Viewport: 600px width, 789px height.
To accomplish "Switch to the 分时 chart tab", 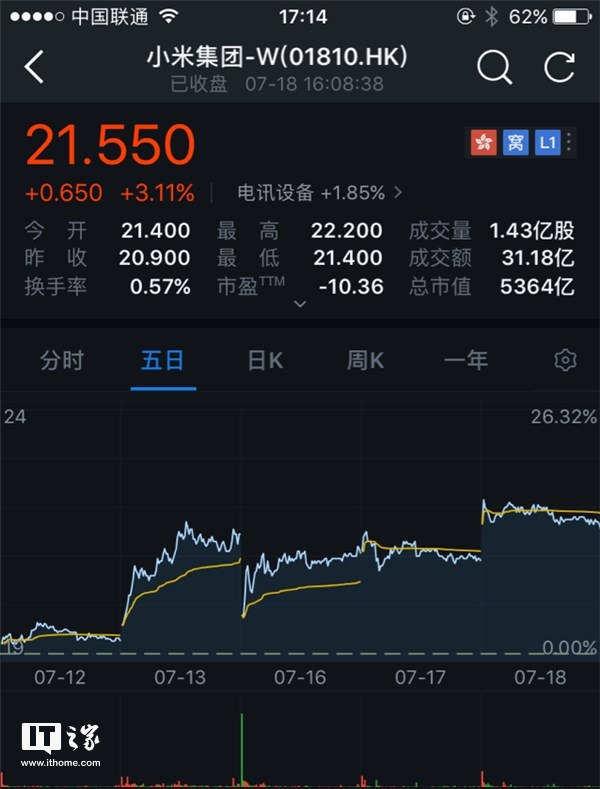I will 62,361.
